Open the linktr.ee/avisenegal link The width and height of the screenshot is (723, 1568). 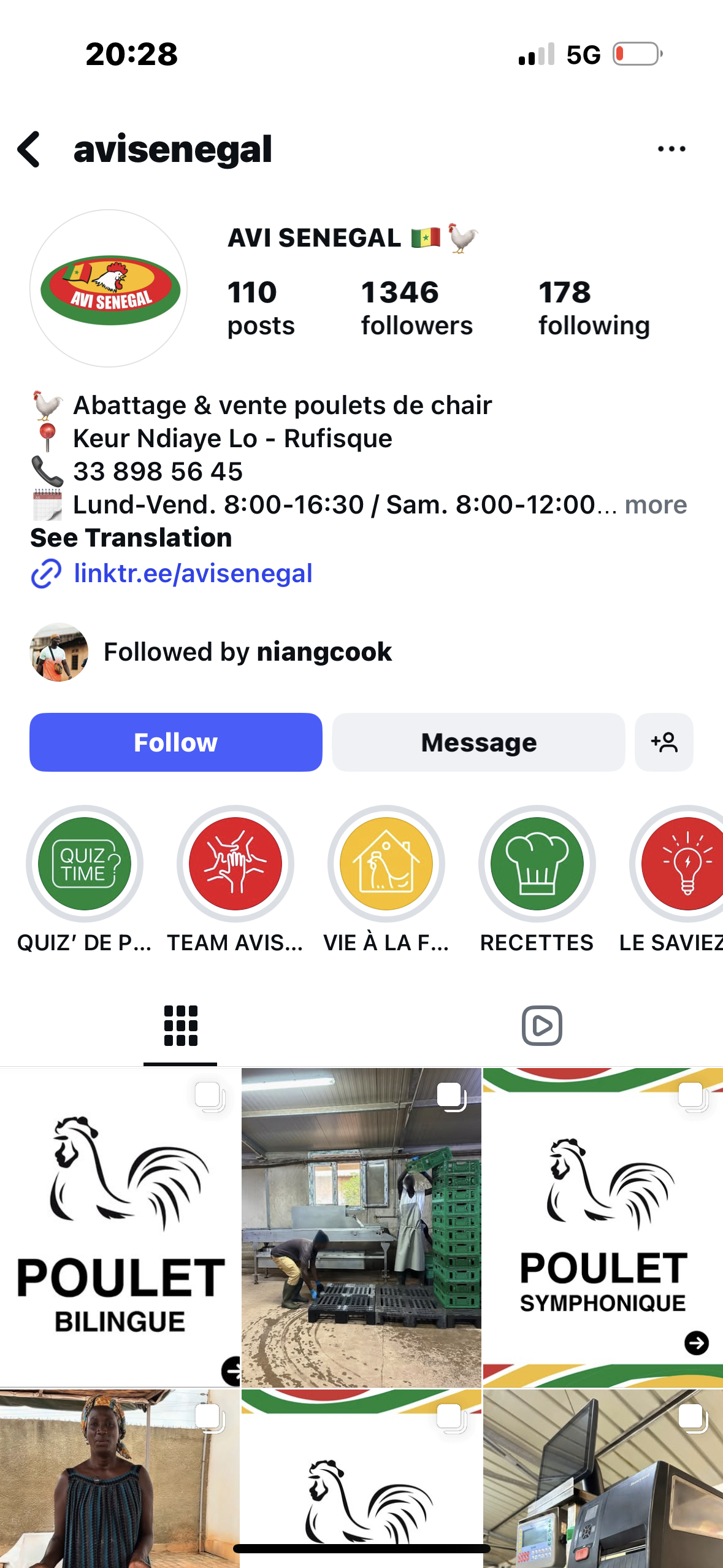[193, 574]
